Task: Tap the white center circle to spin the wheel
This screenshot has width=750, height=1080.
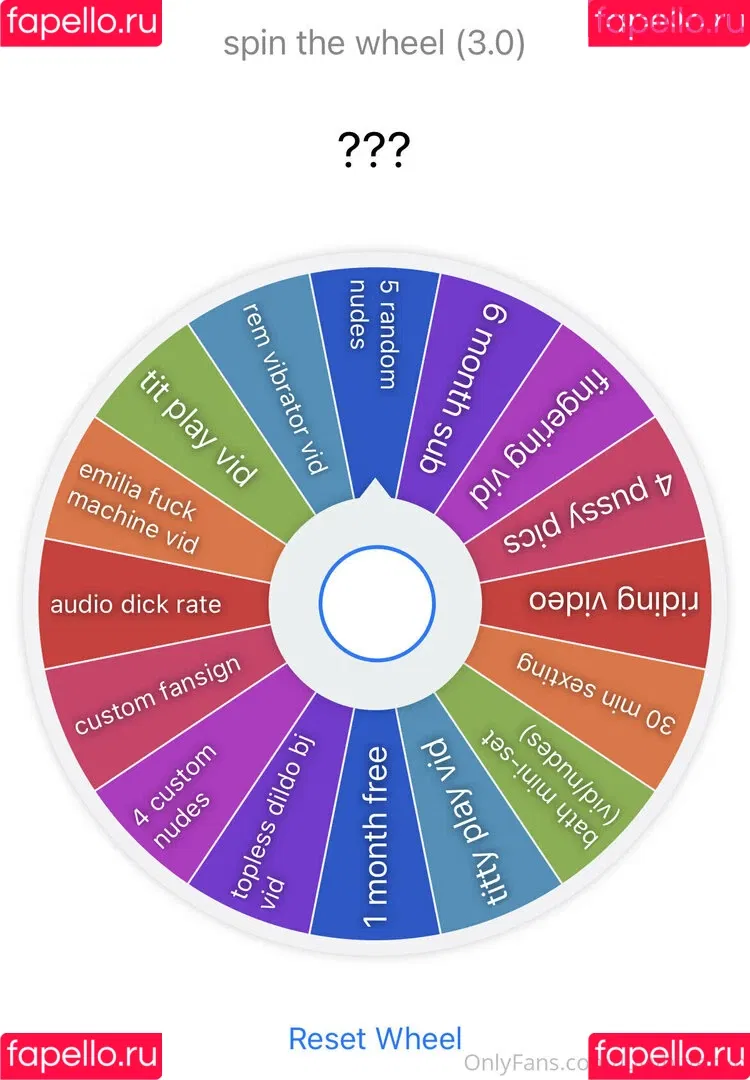Action: 375,603
